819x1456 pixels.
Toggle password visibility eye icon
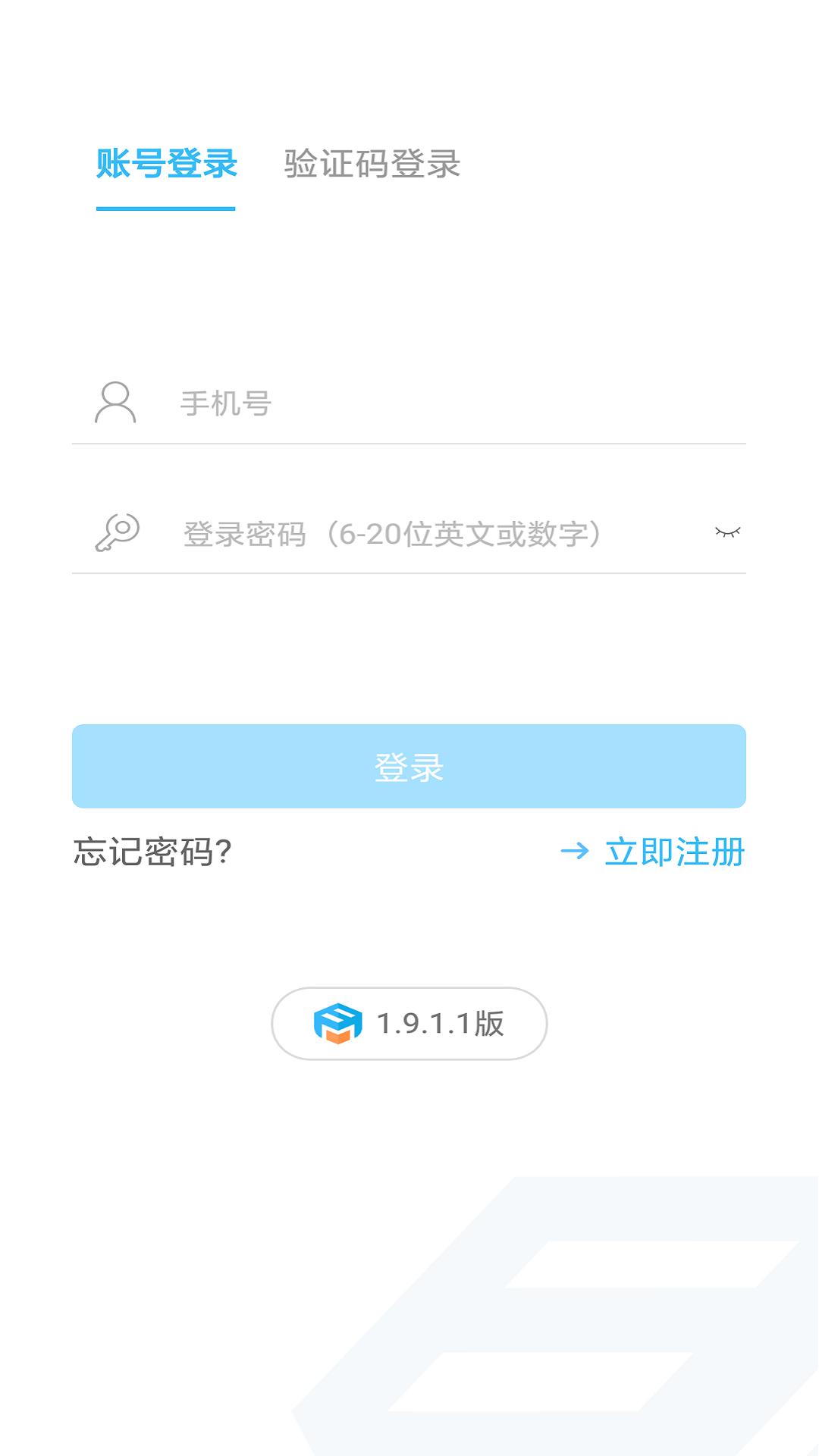tap(727, 532)
